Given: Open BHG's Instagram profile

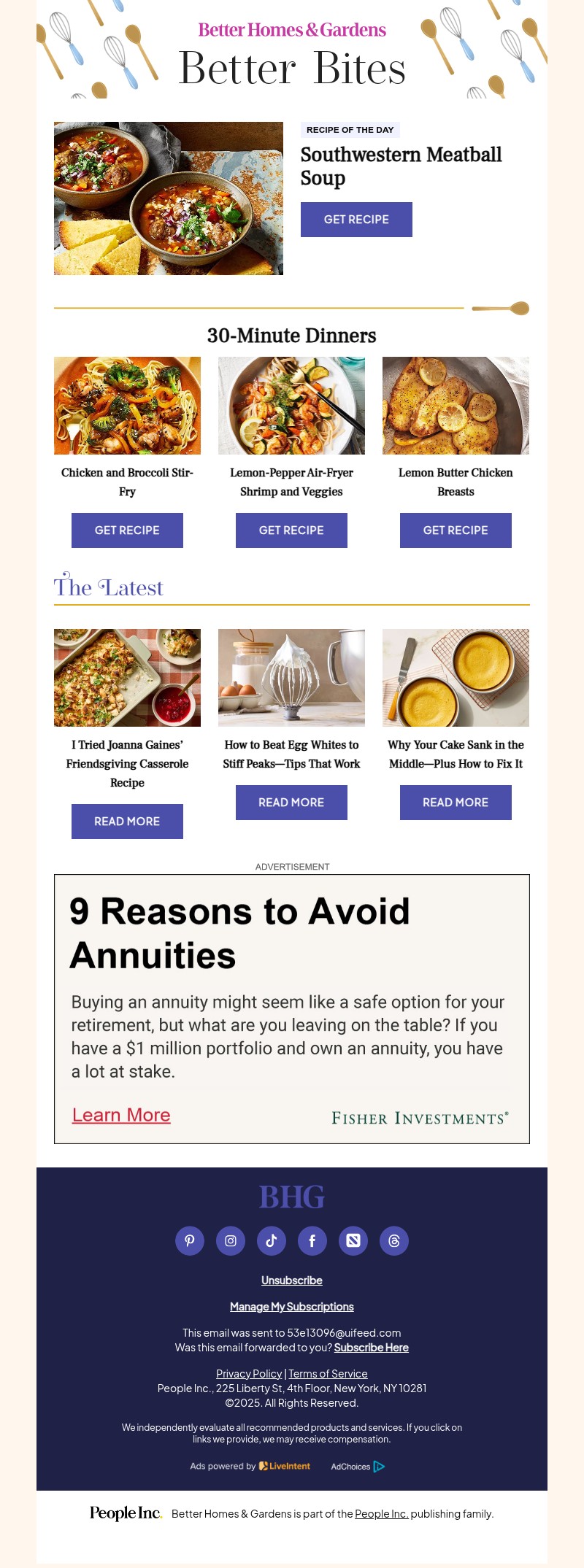Looking at the screenshot, I should click(231, 1240).
